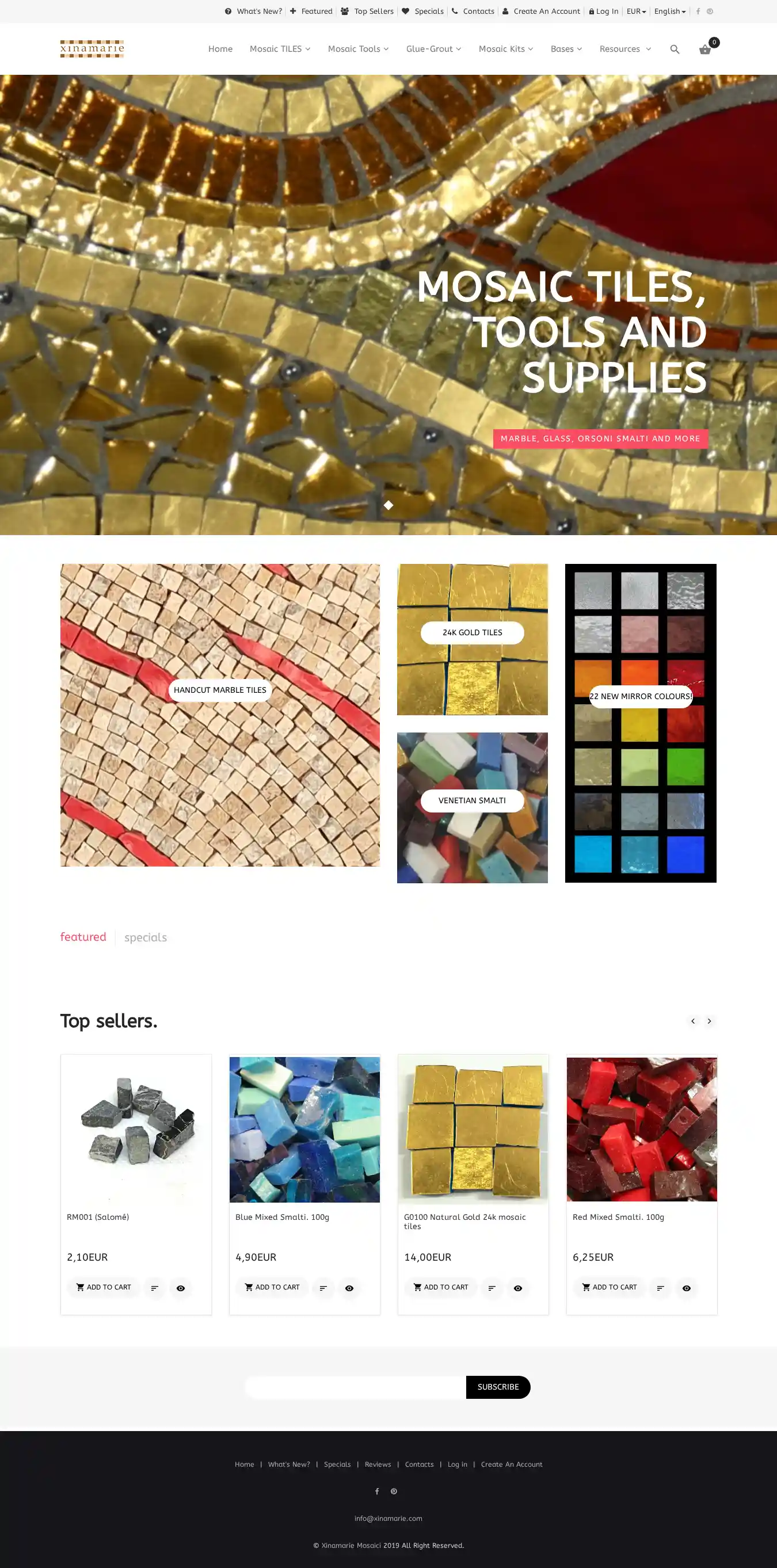This screenshot has height=1568, width=777.
Task: Open the Venetian Smalti tile
Action: point(472,800)
